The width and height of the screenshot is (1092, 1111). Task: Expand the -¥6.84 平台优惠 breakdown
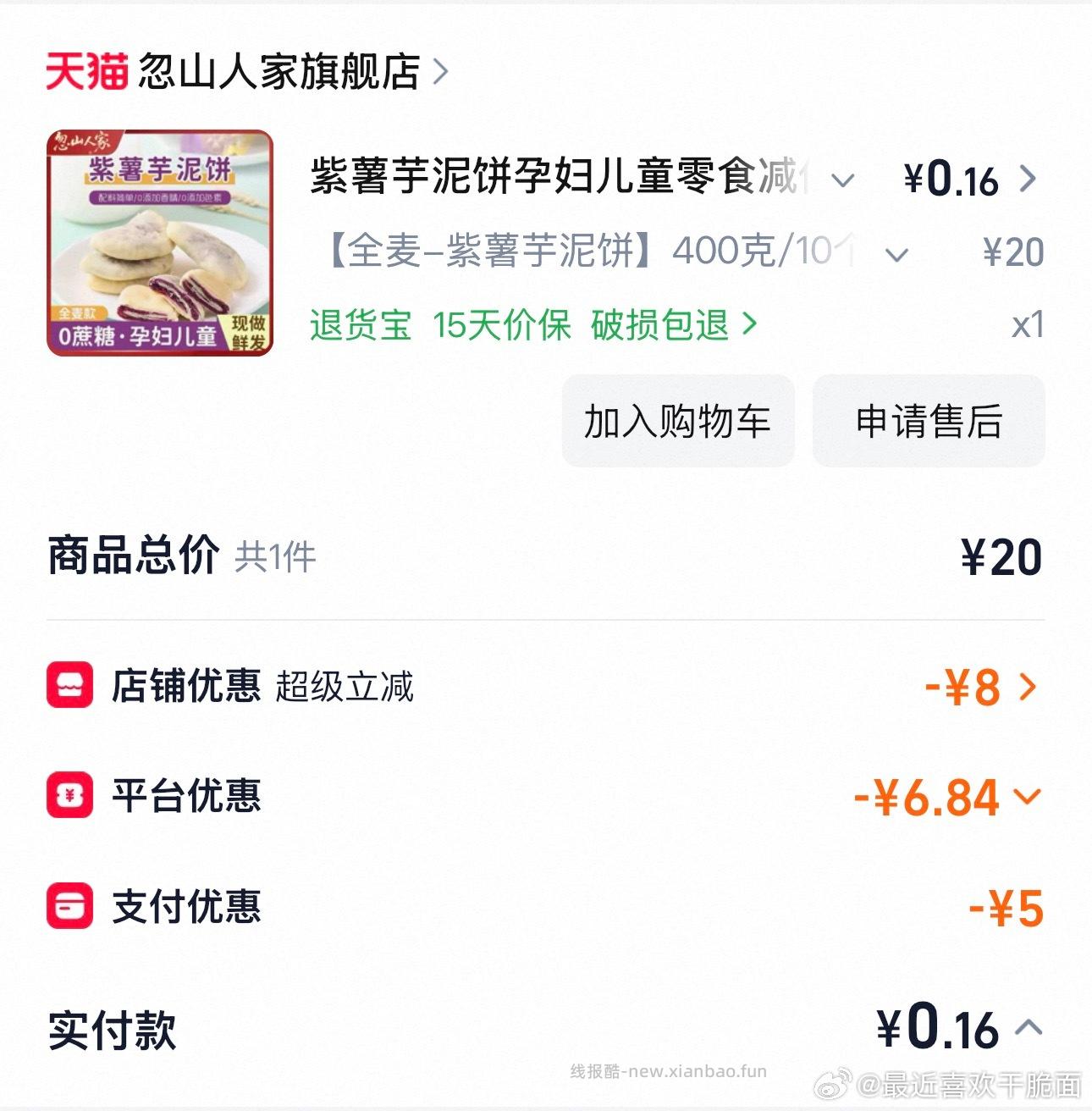point(1029,797)
